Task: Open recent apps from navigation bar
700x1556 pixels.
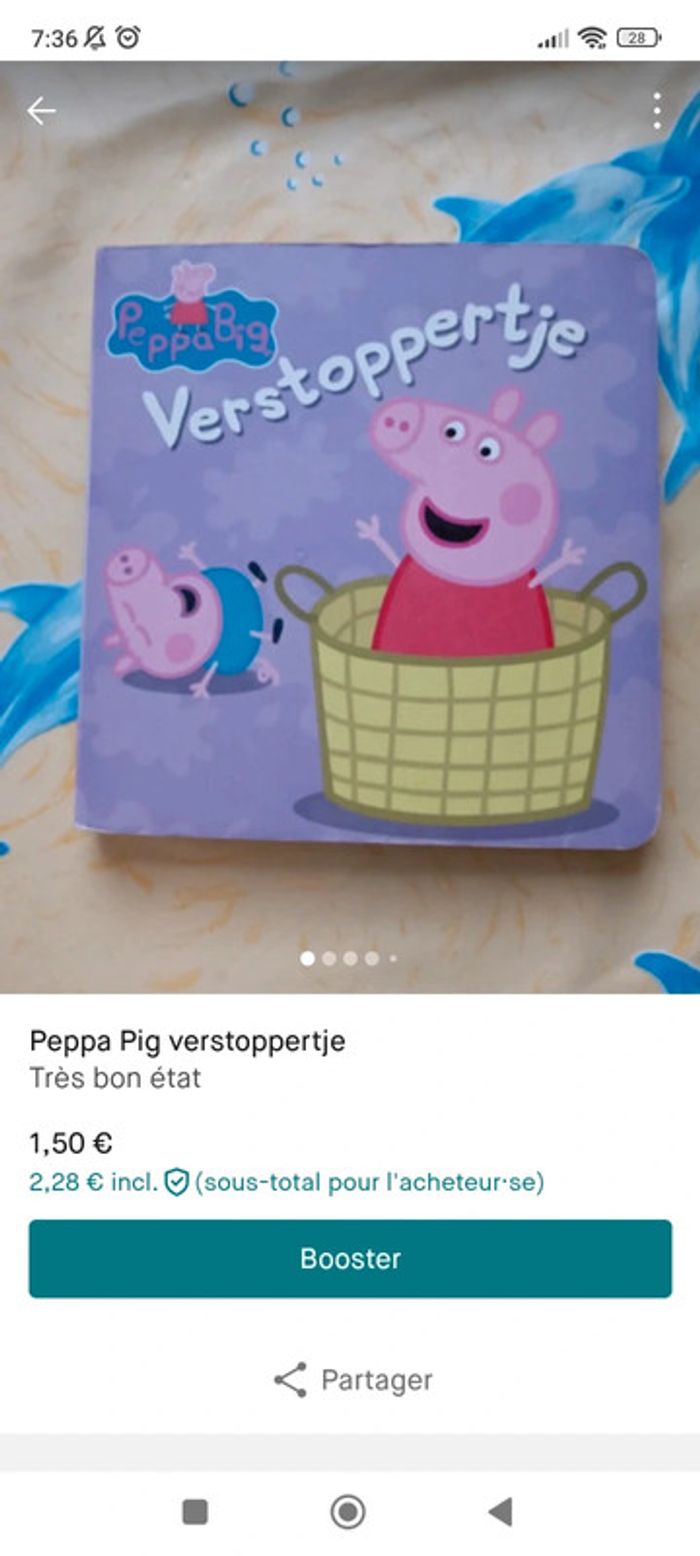Action: pos(195,1512)
